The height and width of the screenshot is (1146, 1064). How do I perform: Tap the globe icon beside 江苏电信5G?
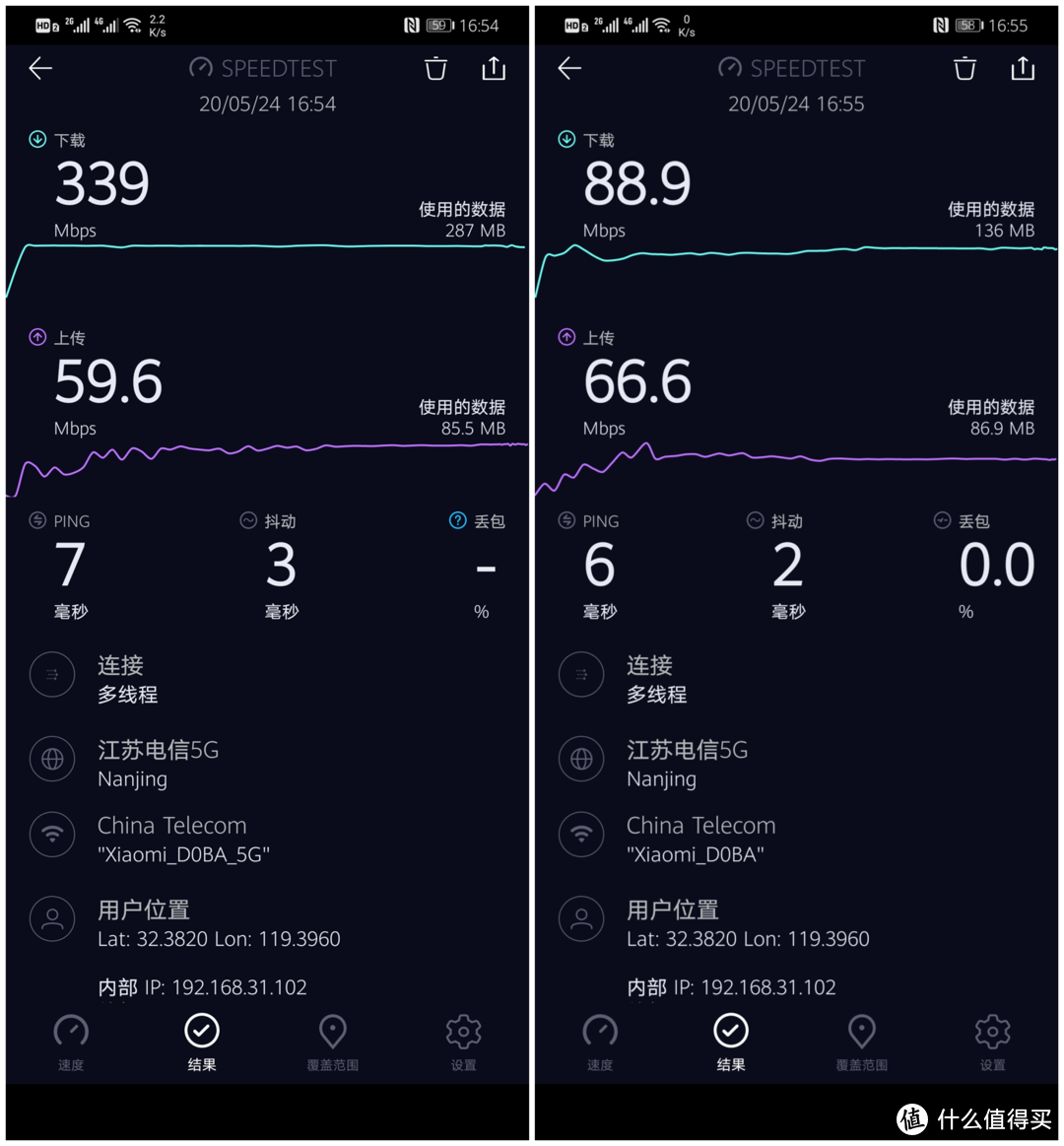(52, 760)
